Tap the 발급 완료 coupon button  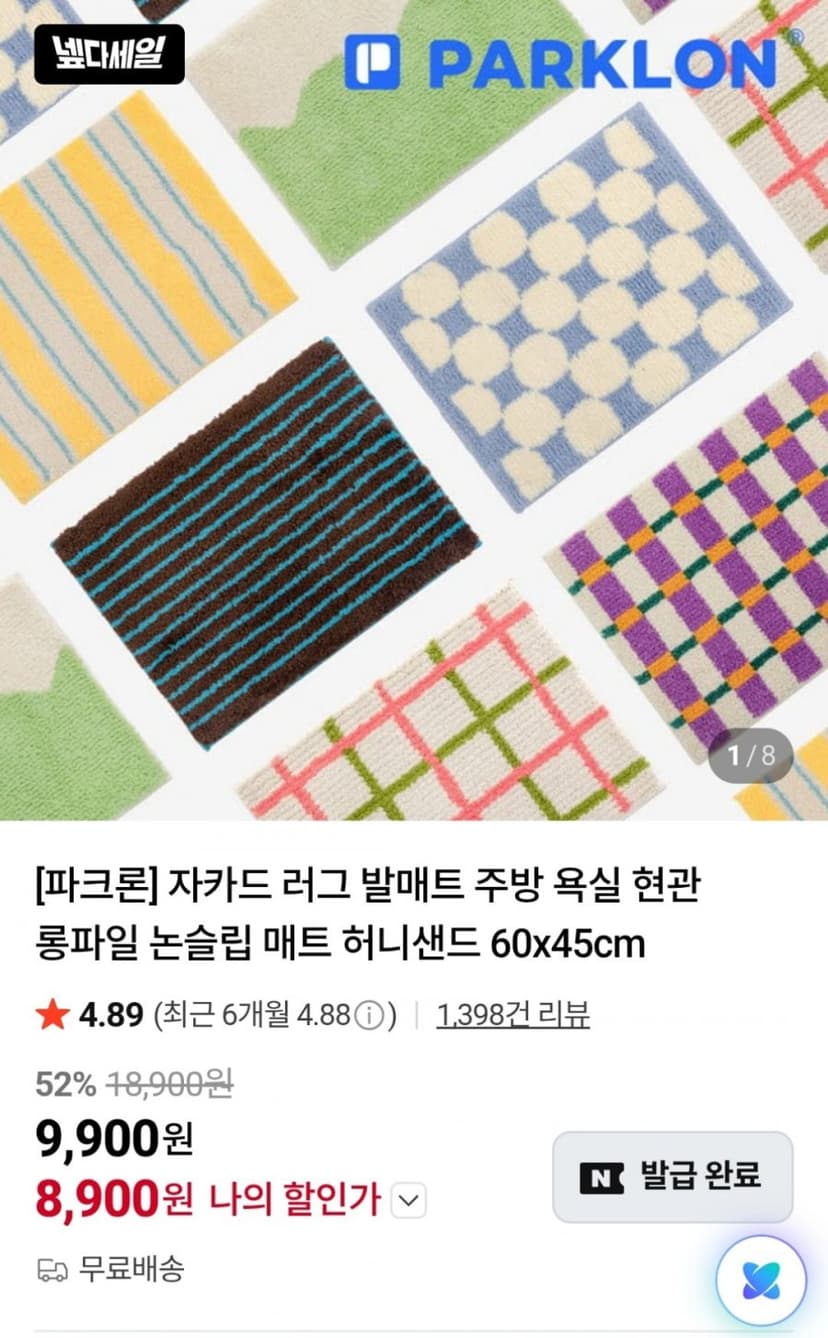point(672,1177)
